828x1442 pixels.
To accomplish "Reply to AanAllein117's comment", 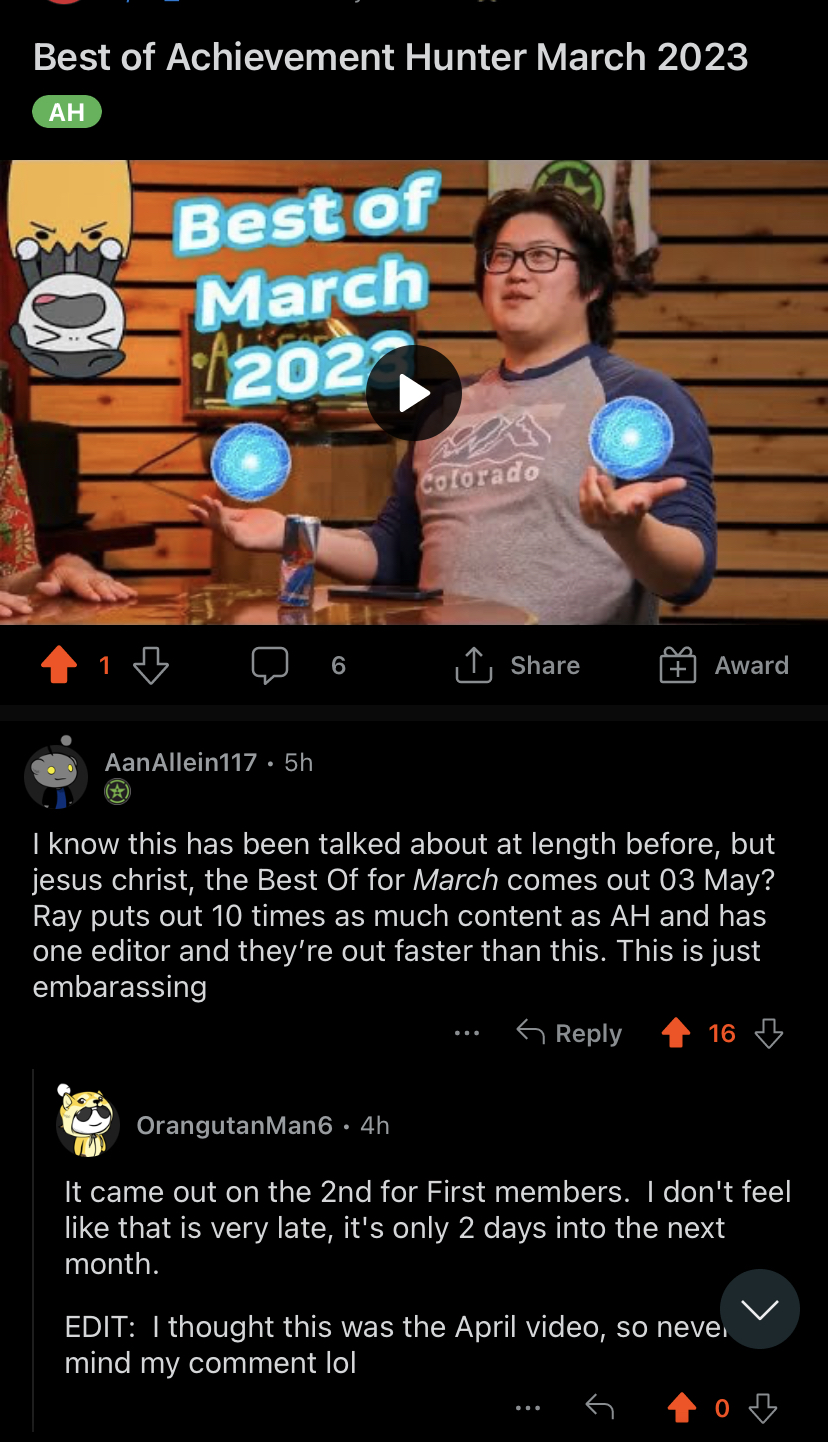I will pyautogui.click(x=569, y=1033).
